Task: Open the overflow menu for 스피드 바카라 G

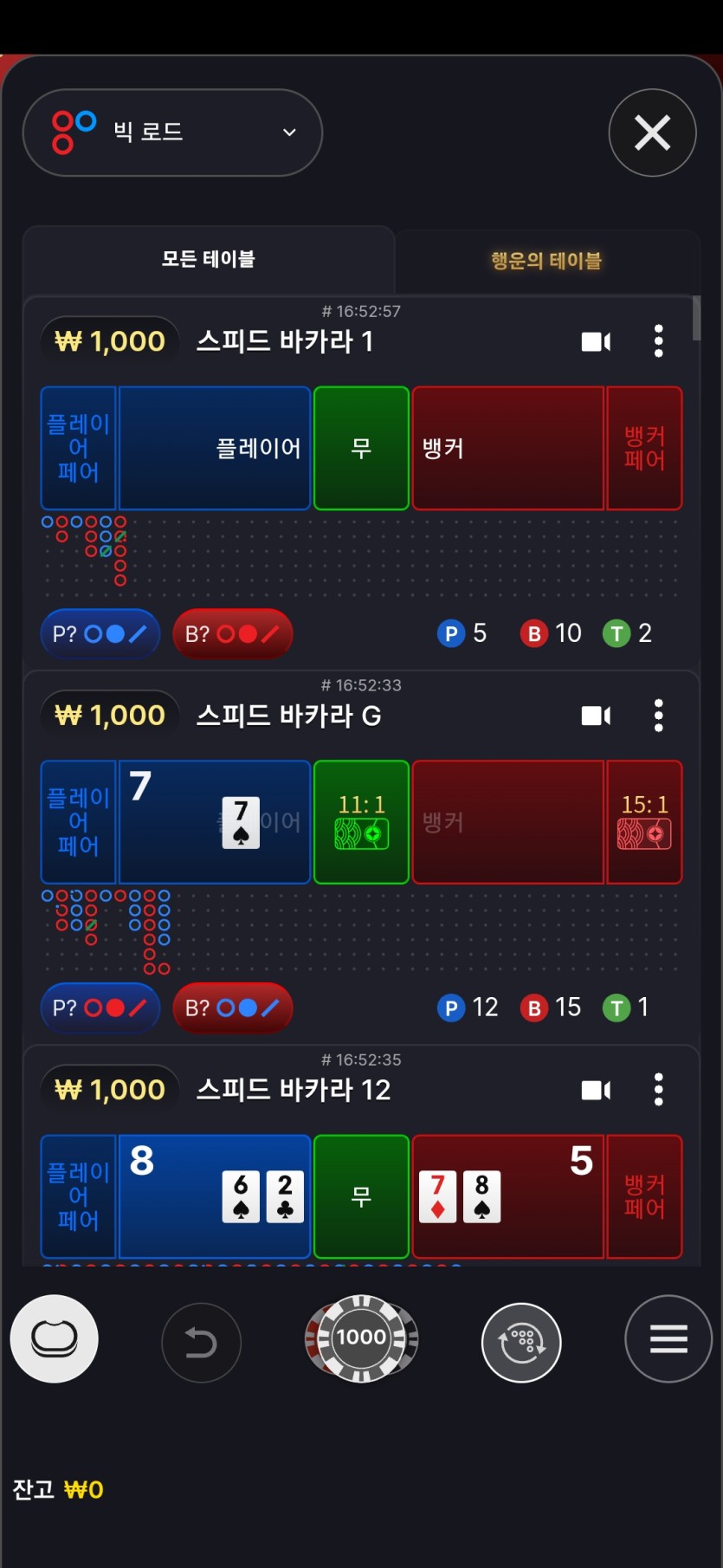Action: pyautogui.click(x=659, y=716)
